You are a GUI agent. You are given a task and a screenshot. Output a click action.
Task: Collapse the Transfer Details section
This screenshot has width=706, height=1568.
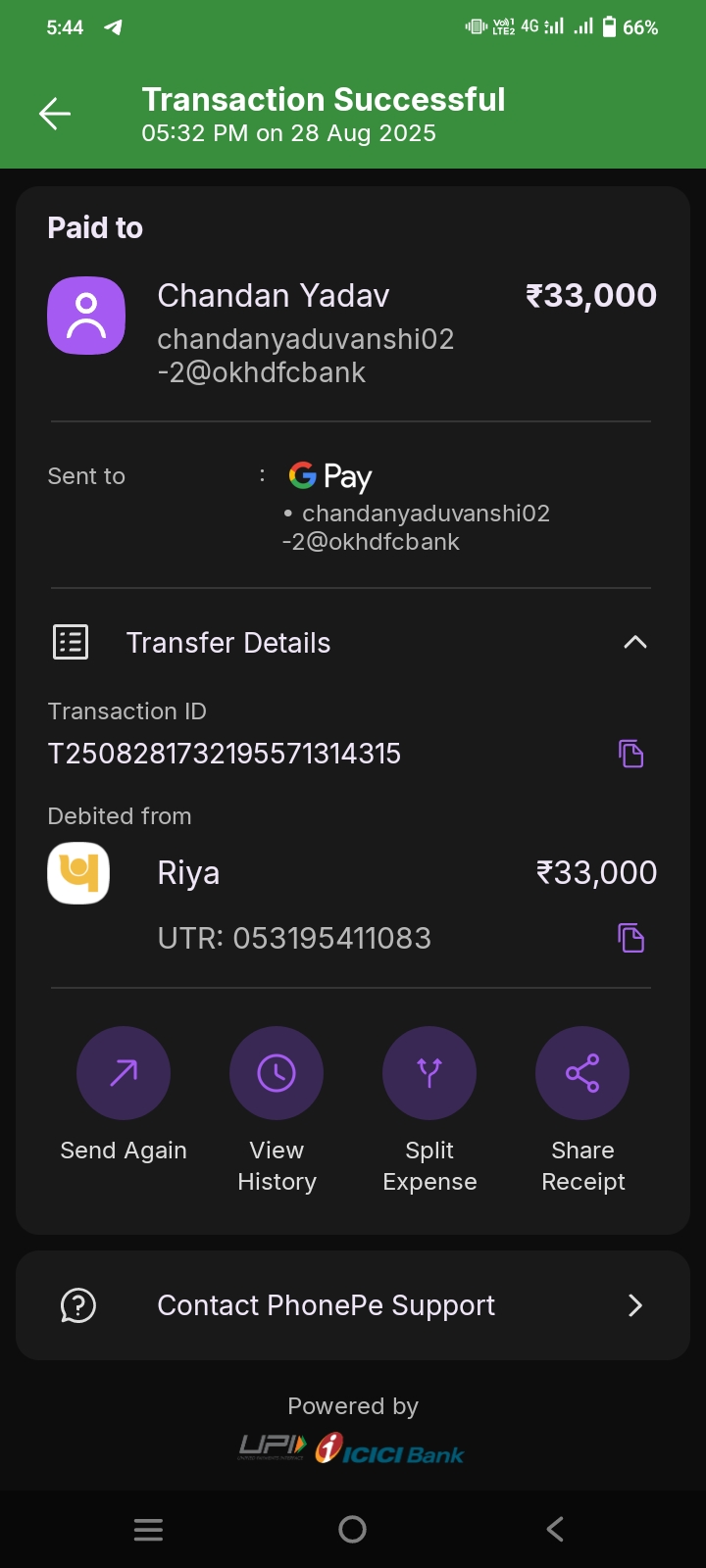point(635,643)
